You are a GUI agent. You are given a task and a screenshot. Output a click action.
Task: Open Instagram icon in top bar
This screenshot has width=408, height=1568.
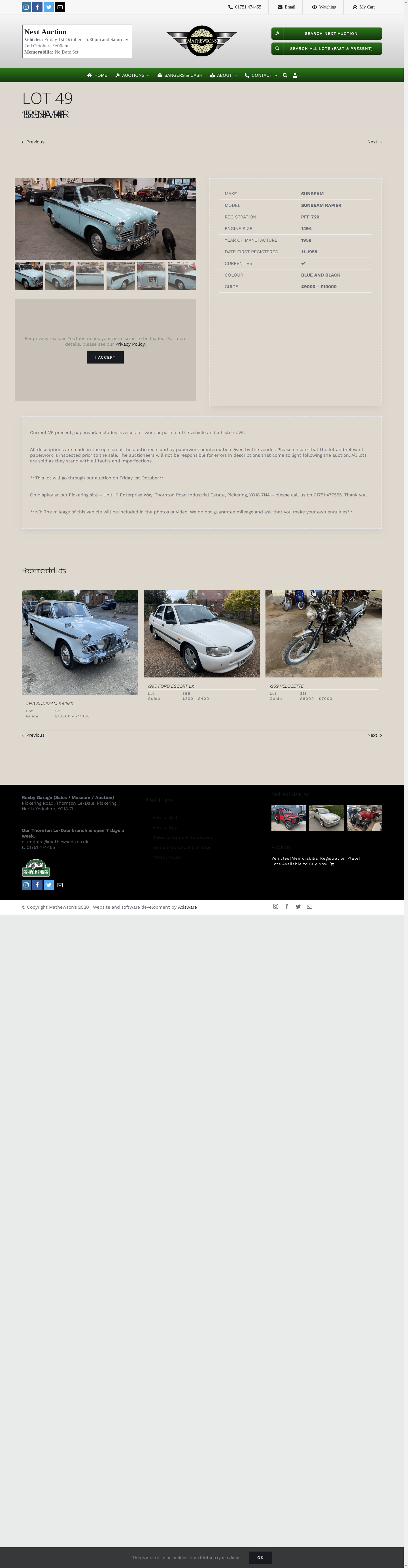(26, 7)
